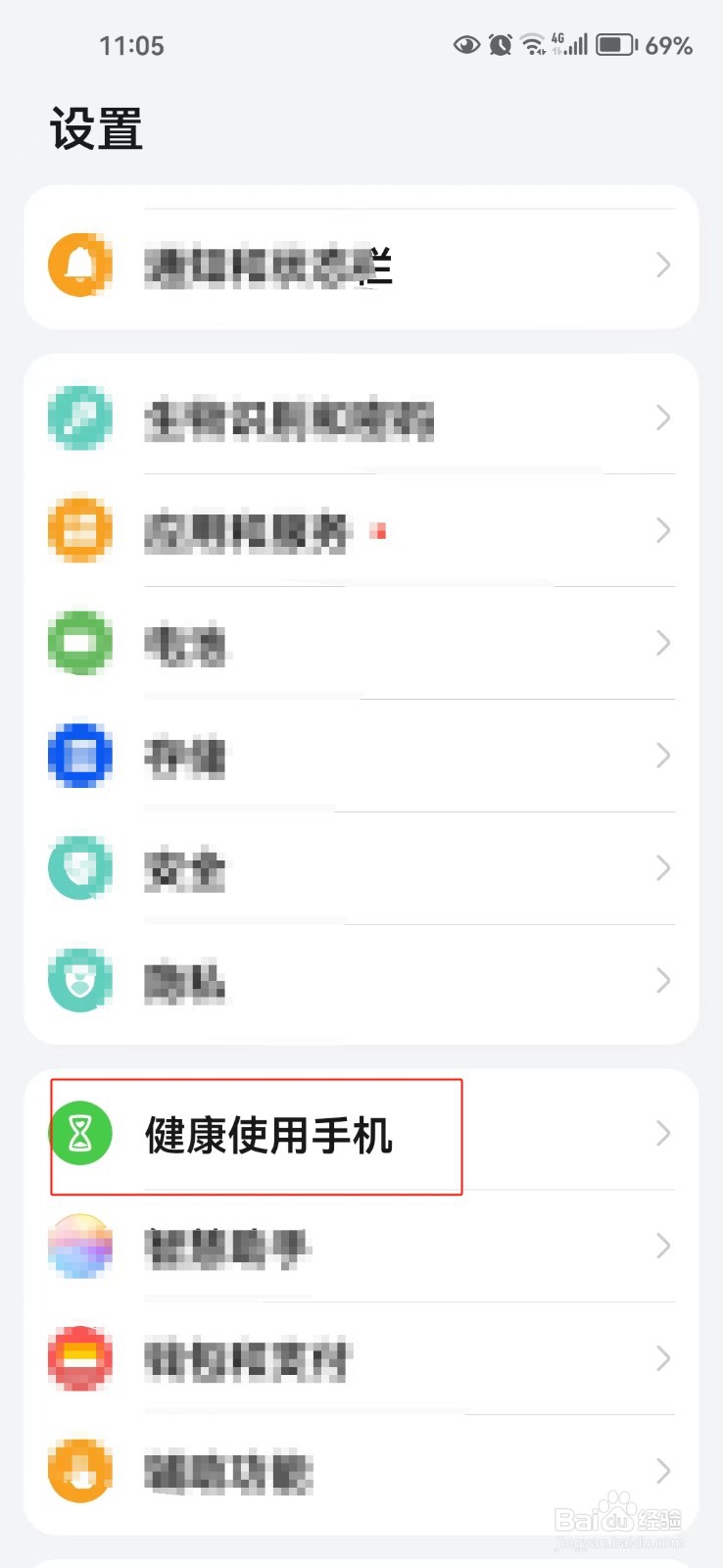This screenshot has width=723, height=1568.
Task: Open storage via the blue square icon
Action: pos(80,756)
